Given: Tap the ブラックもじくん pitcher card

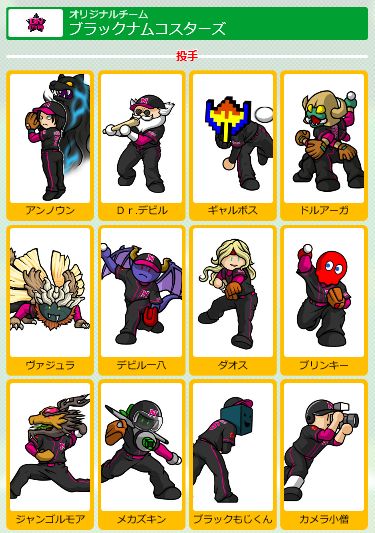Looking at the screenshot, I should point(233,454).
